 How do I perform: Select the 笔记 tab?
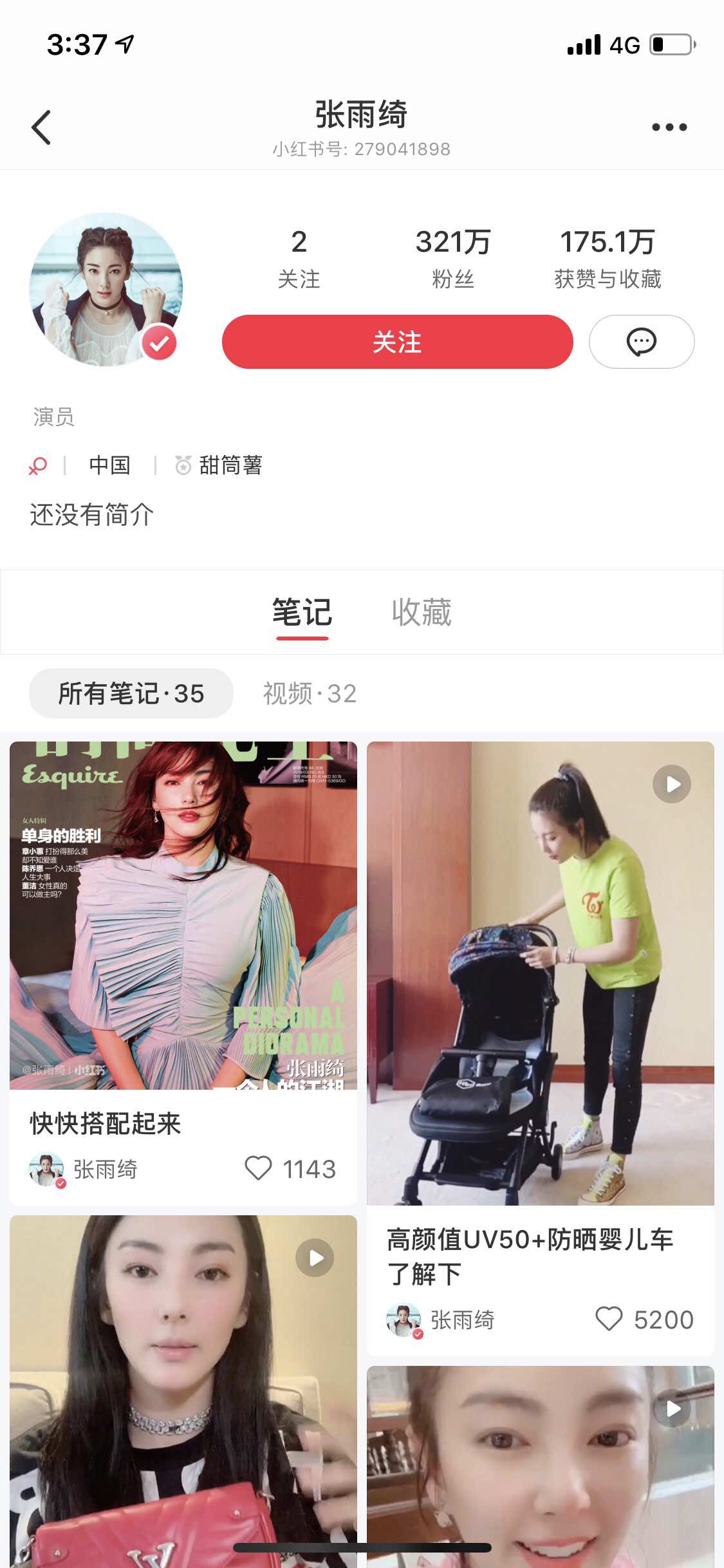point(302,612)
